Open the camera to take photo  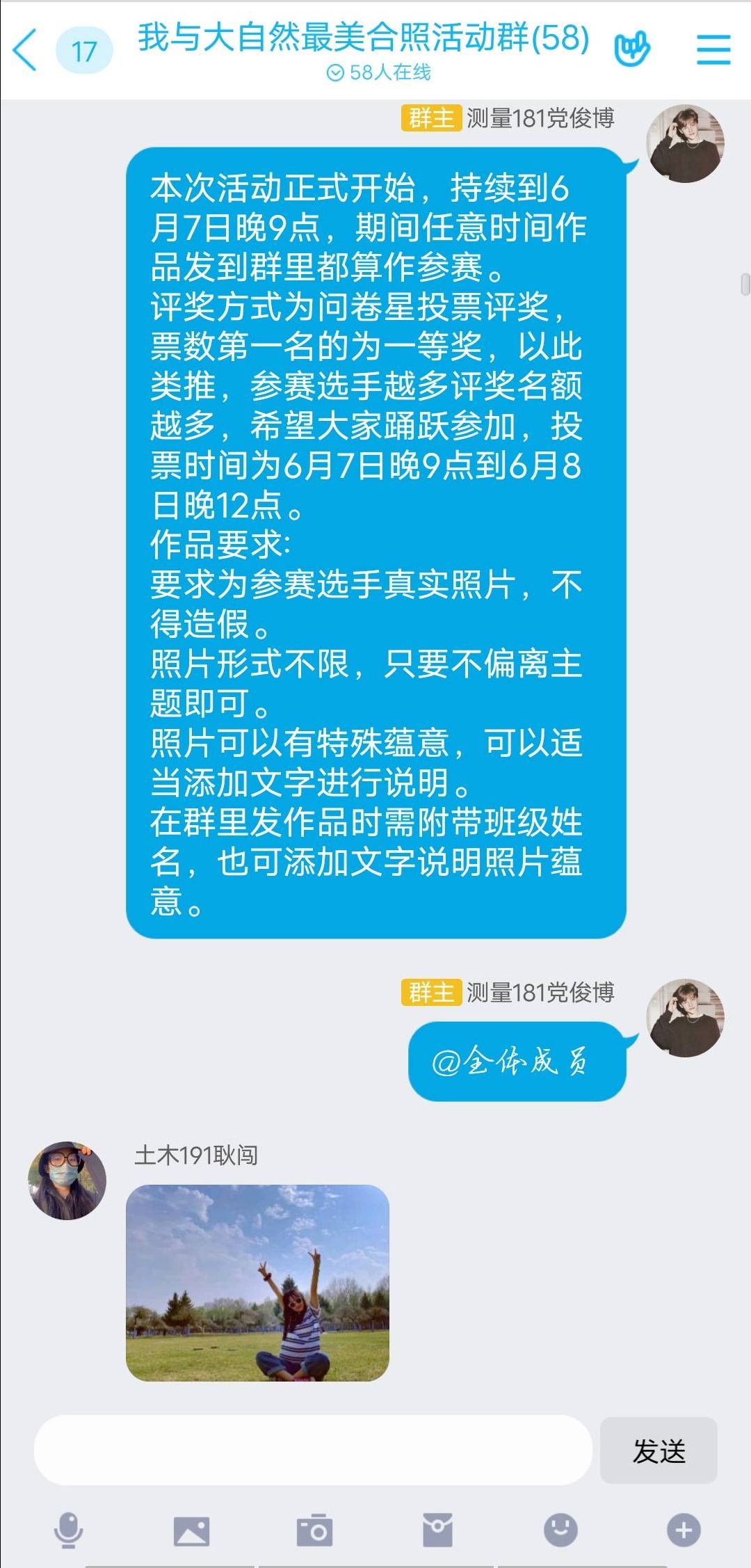[x=314, y=1530]
